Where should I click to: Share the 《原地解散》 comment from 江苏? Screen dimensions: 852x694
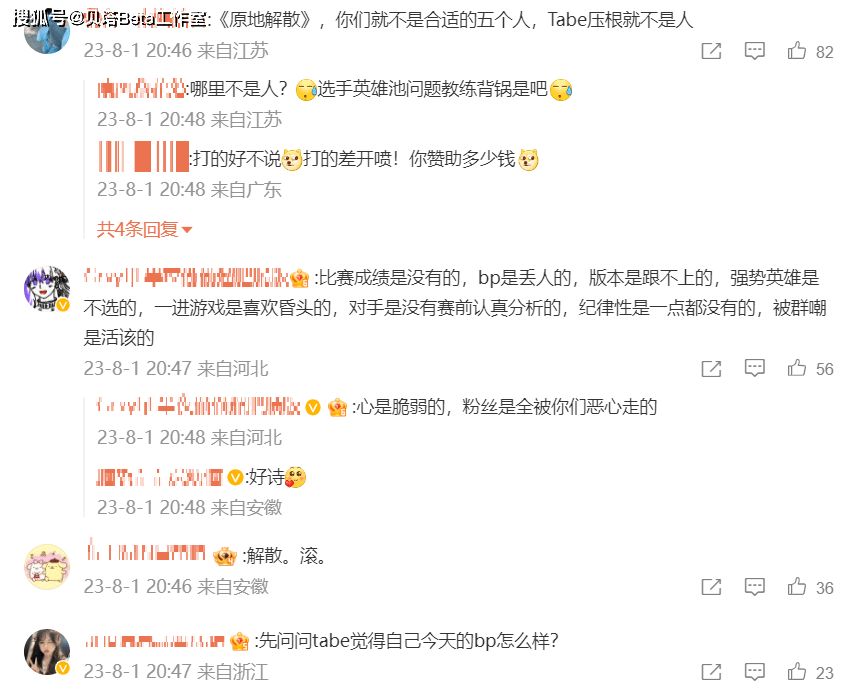tap(711, 51)
